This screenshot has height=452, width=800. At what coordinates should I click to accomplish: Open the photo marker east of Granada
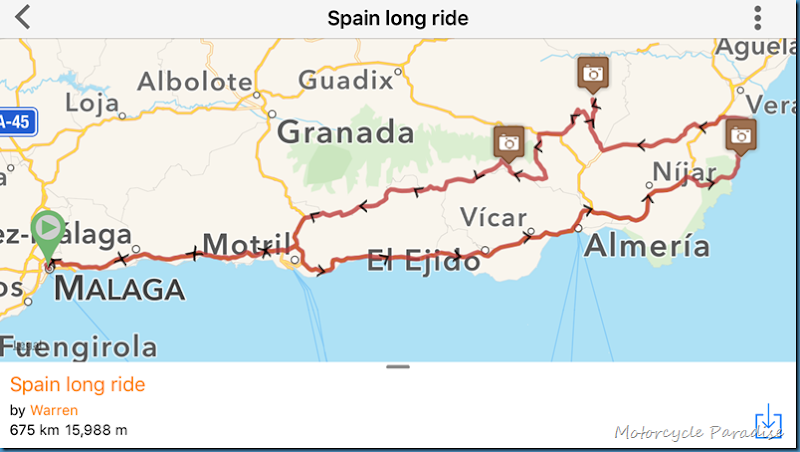click(509, 141)
